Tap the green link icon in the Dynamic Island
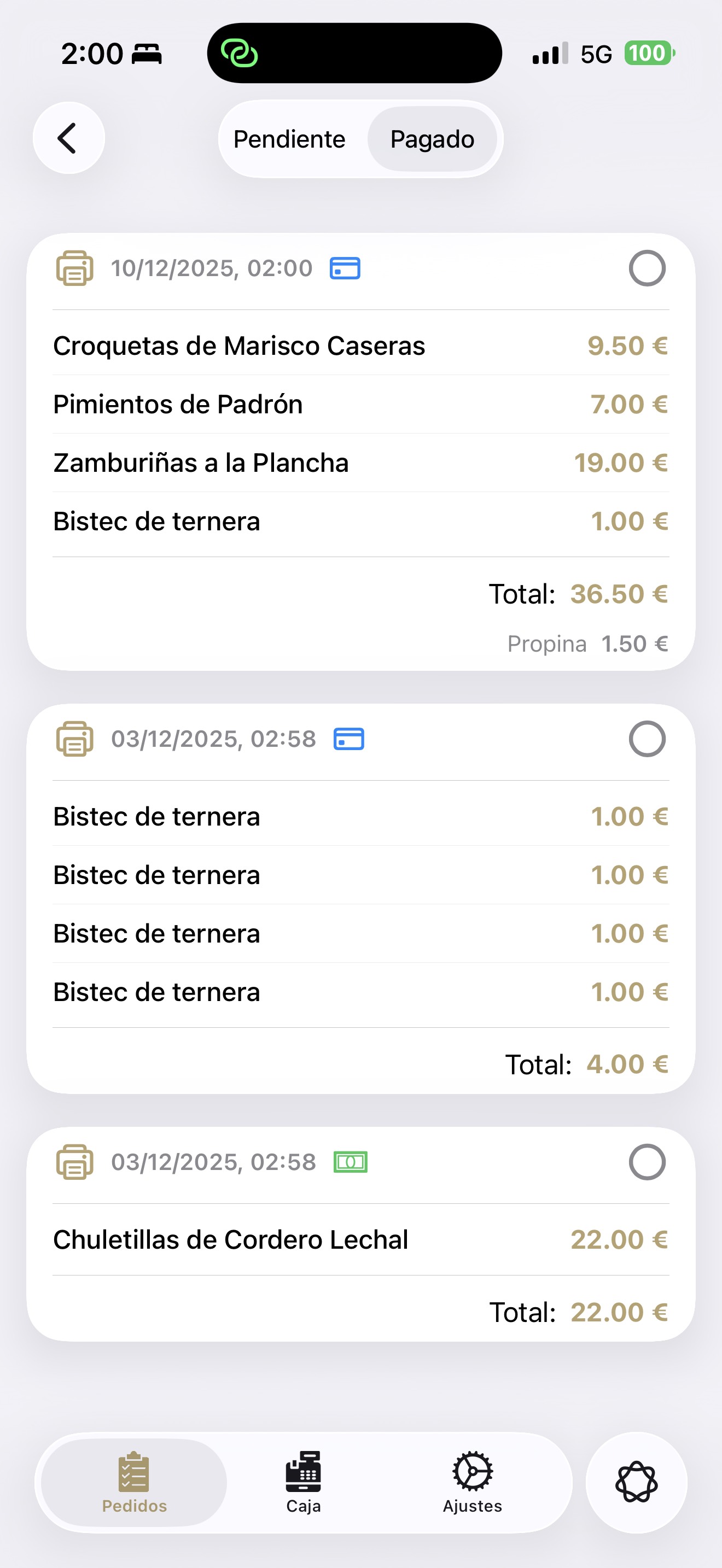This screenshot has width=722, height=1568. pyautogui.click(x=241, y=54)
